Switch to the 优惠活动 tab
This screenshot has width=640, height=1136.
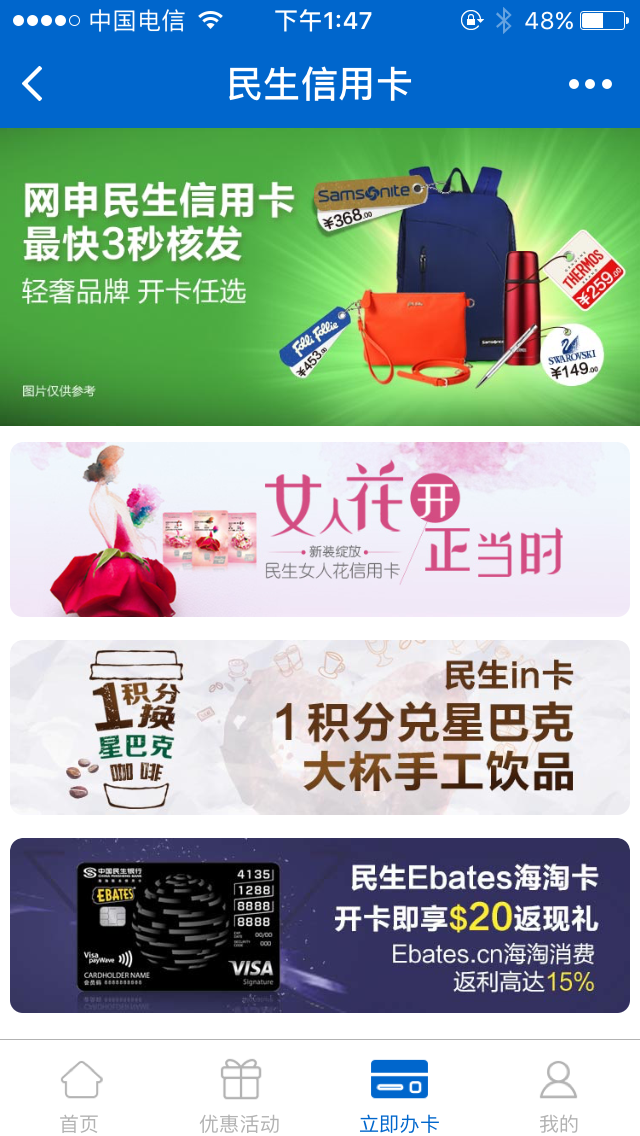(240, 1095)
